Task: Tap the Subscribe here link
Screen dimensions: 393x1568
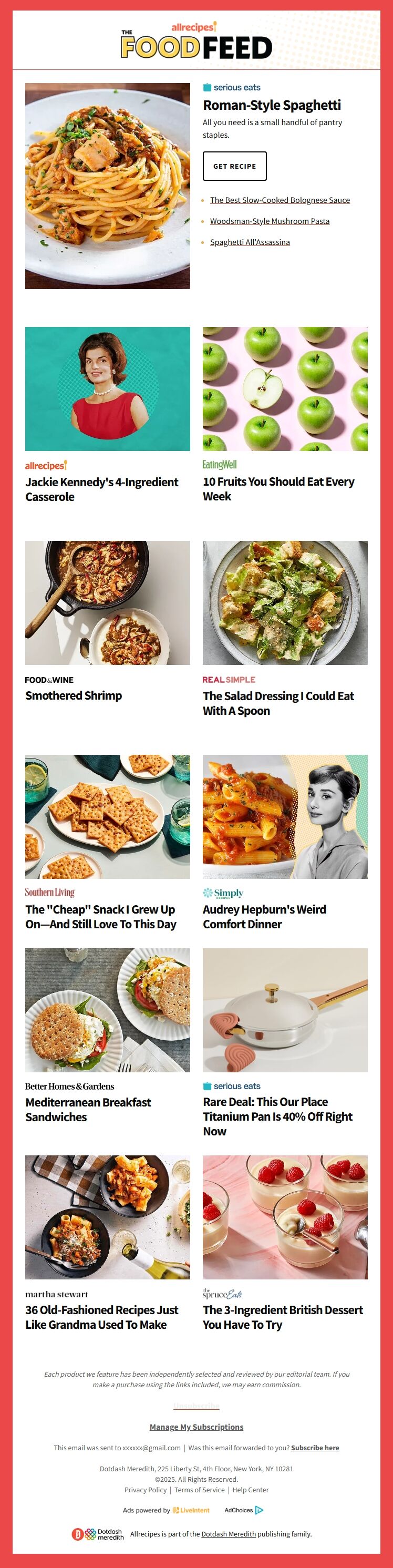Action: [x=315, y=1448]
